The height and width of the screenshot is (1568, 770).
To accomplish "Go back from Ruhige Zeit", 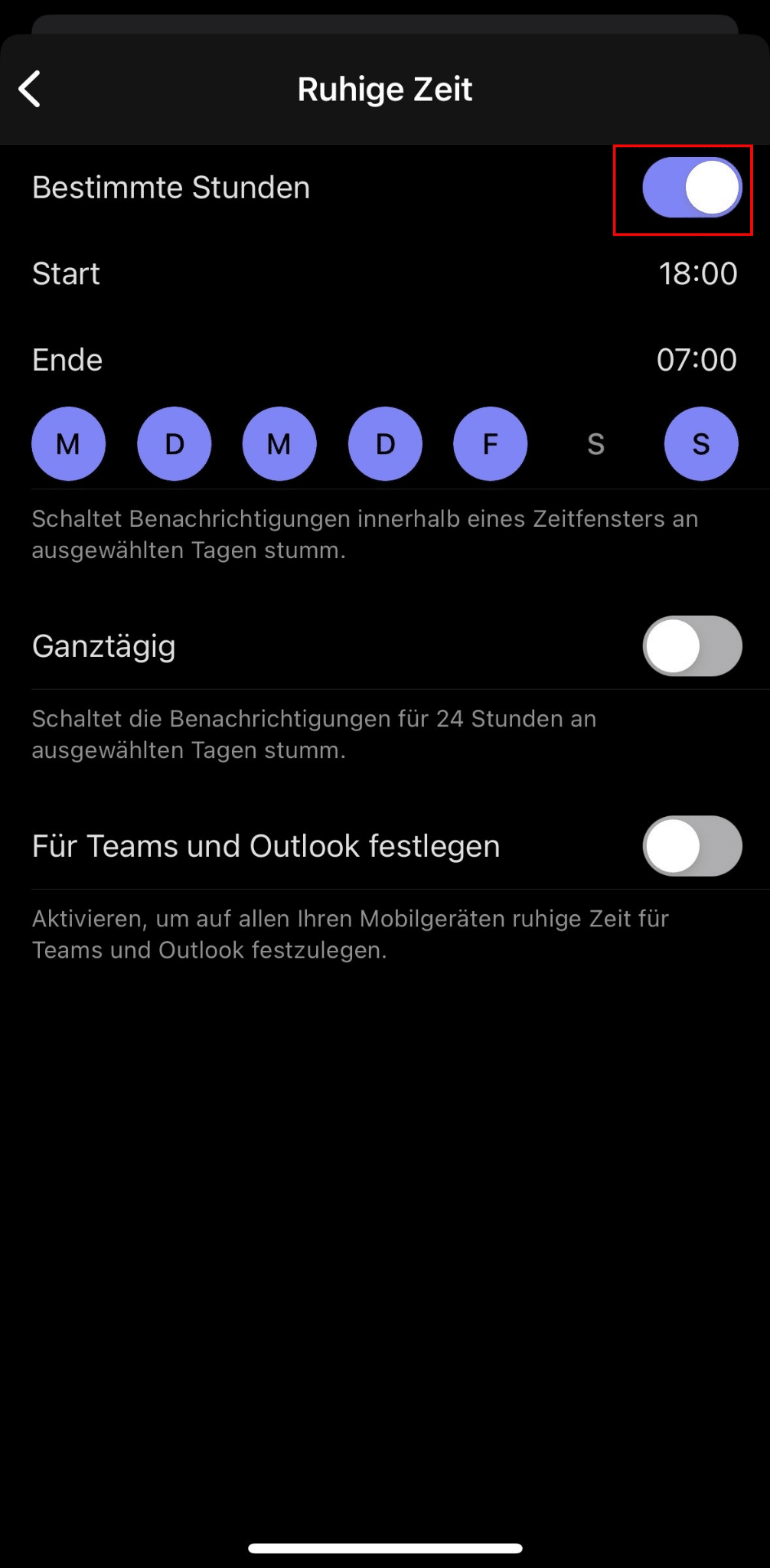I will coord(30,89).
